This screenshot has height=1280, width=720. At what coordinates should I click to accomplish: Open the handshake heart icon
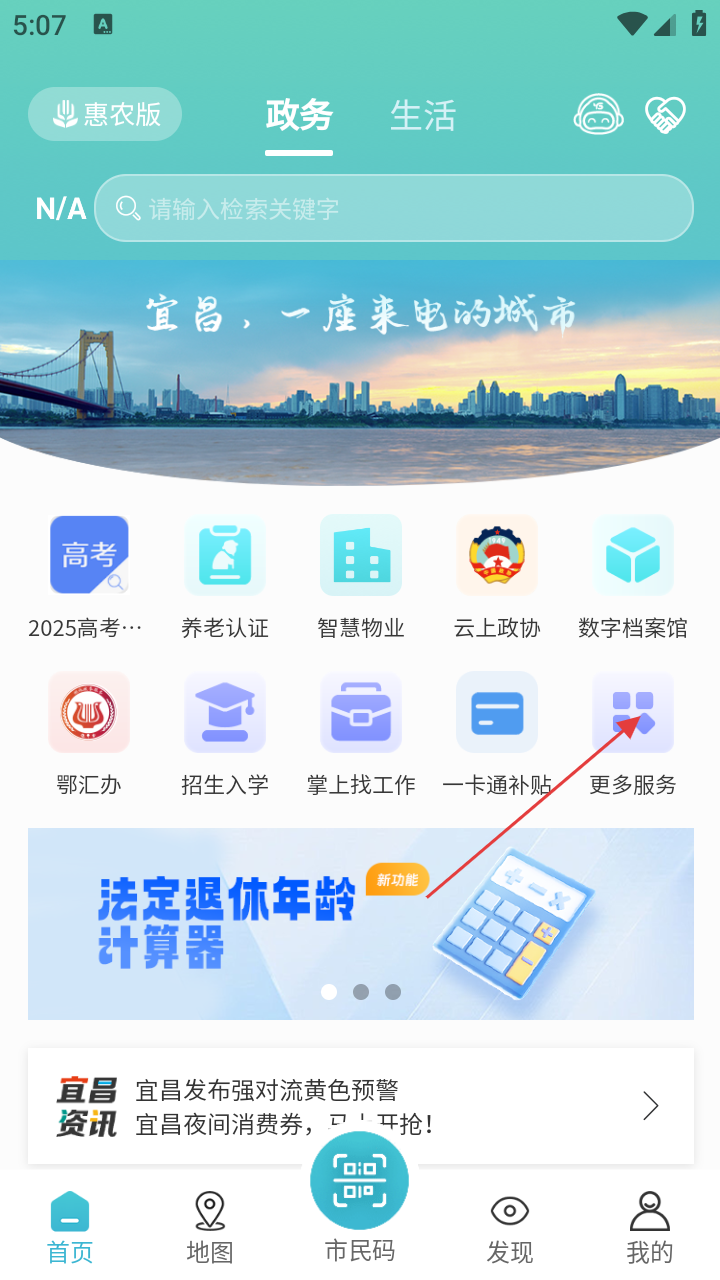coord(665,115)
